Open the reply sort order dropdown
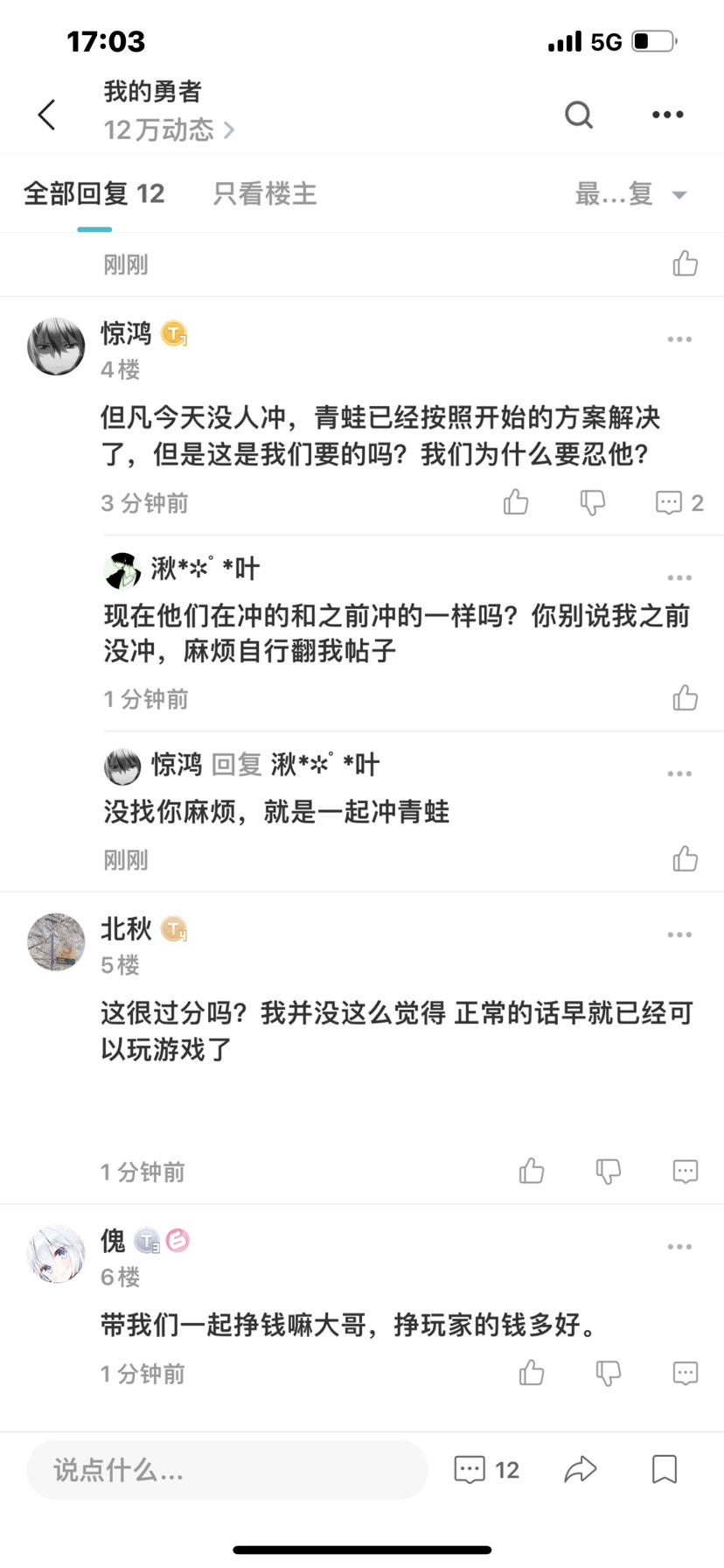This screenshot has width=724, height=1568. pos(630,193)
